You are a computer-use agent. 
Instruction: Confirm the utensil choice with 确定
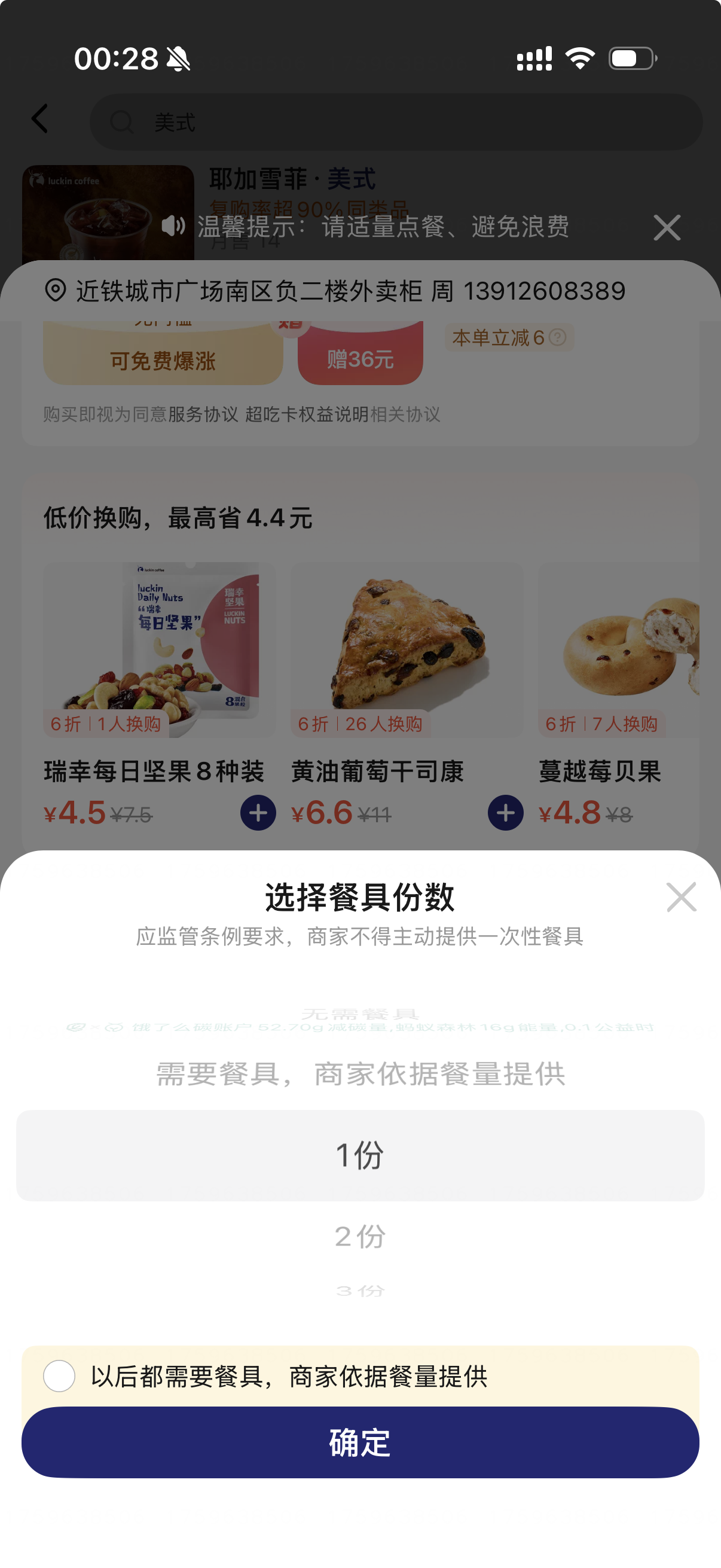(x=360, y=1442)
